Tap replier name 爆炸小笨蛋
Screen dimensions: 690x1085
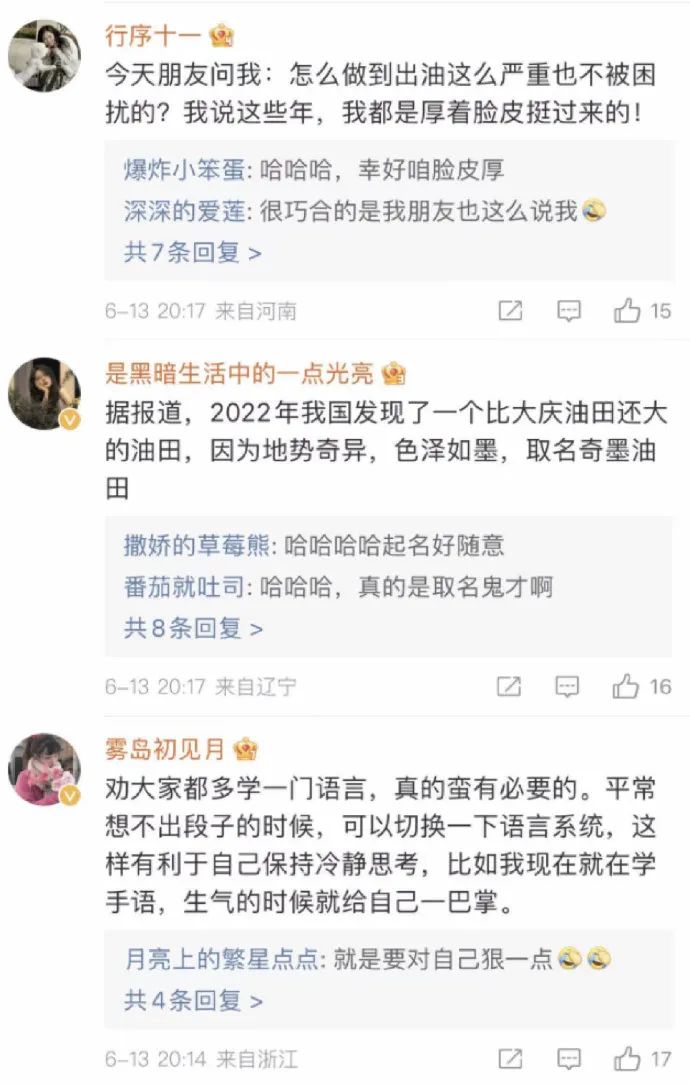point(184,169)
